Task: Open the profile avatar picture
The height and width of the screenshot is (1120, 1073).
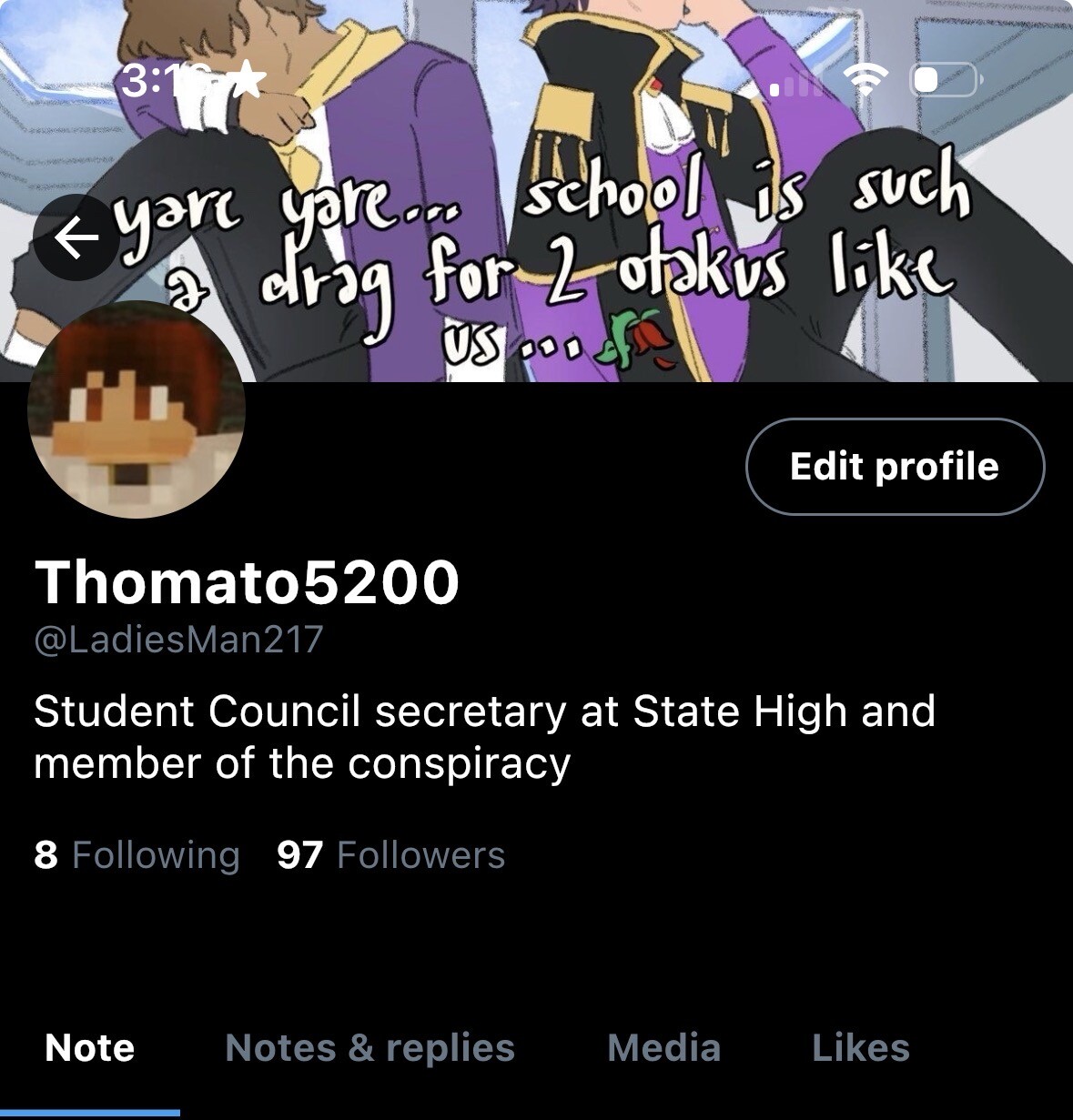Action: [137, 409]
